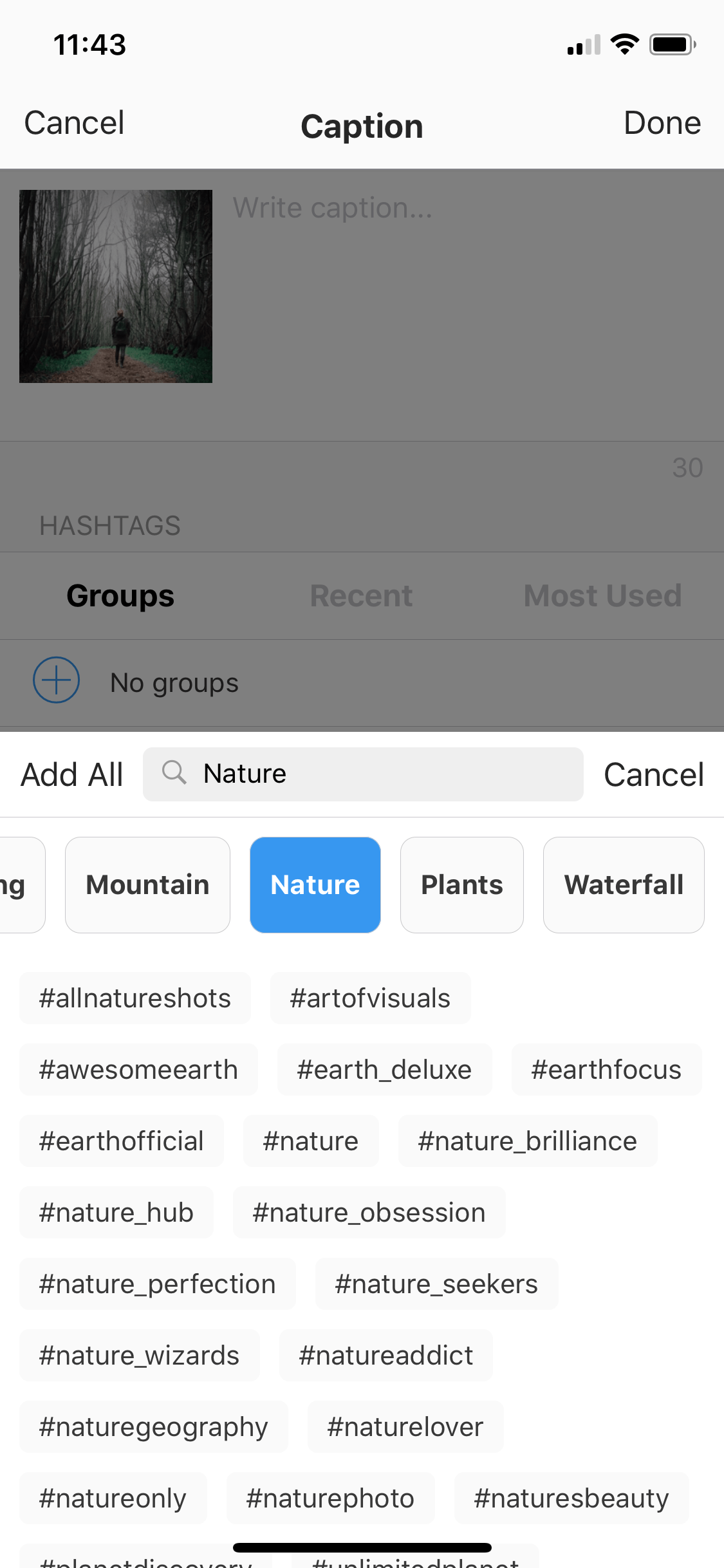Select the Mountain category chip
724x1568 pixels.
tap(147, 885)
